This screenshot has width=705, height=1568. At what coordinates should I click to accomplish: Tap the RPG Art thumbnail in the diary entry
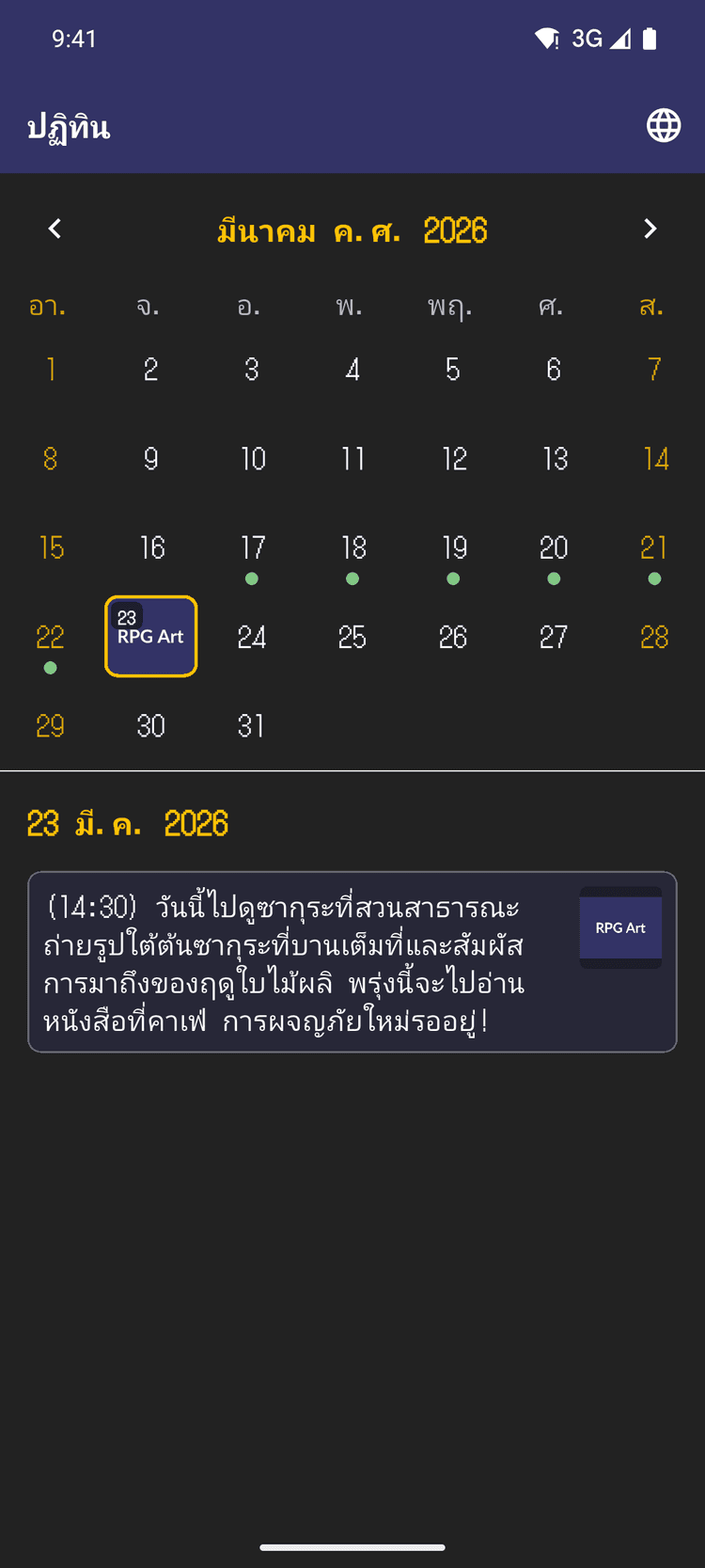620,927
